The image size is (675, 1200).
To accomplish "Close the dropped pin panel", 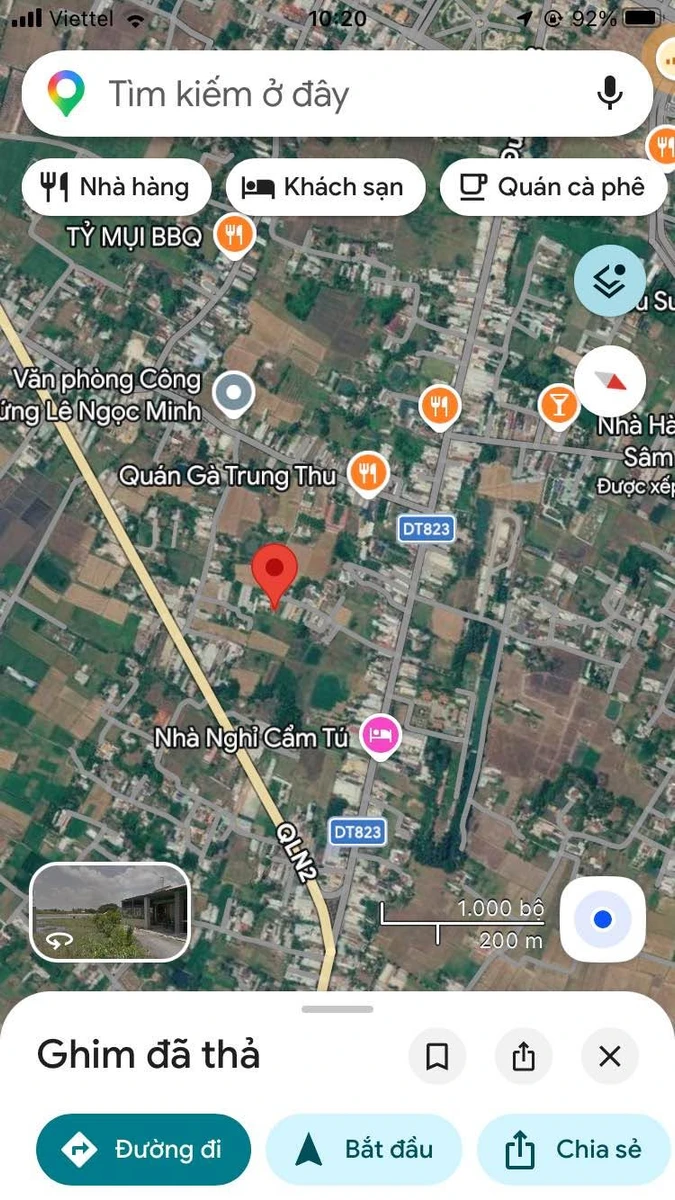I will click(610, 1056).
